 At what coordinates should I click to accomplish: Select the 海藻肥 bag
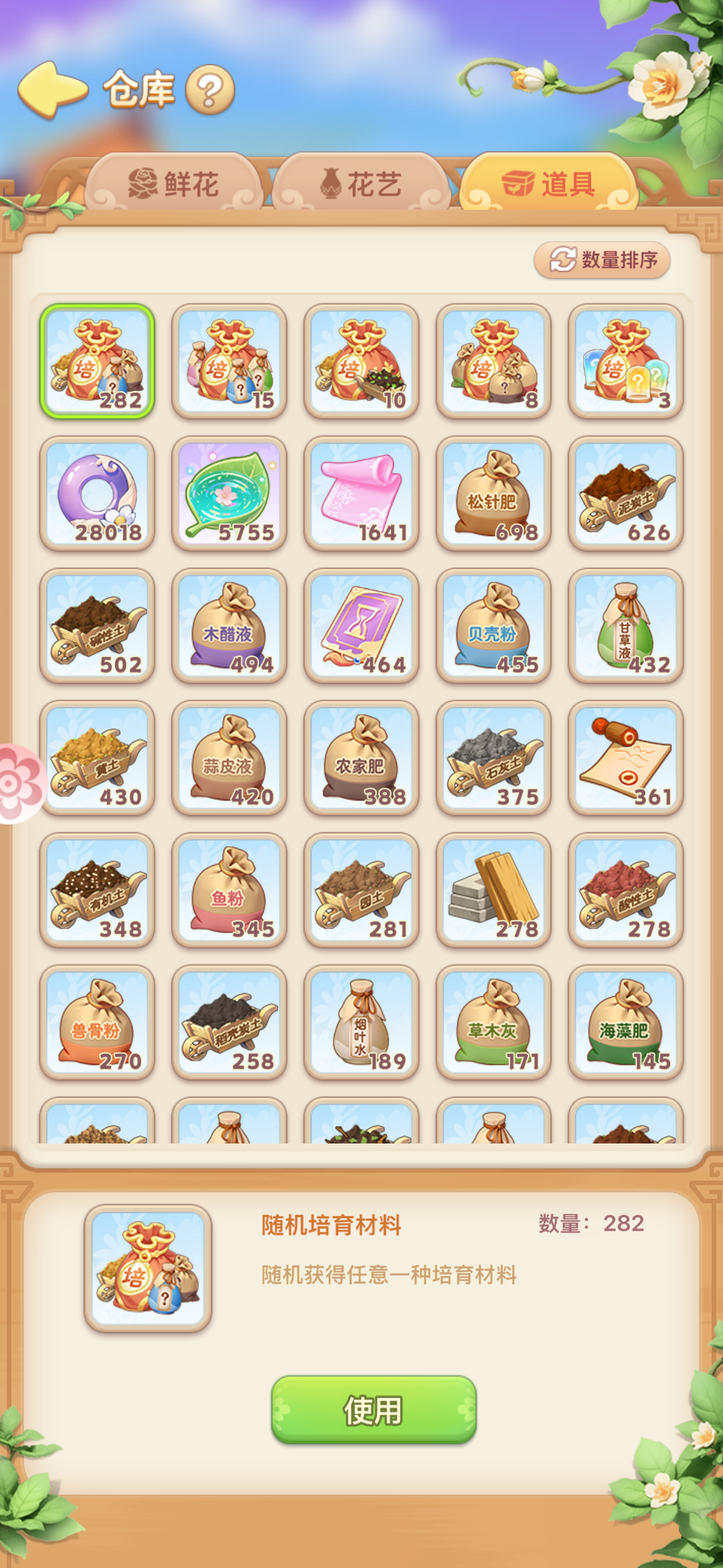tap(625, 1022)
